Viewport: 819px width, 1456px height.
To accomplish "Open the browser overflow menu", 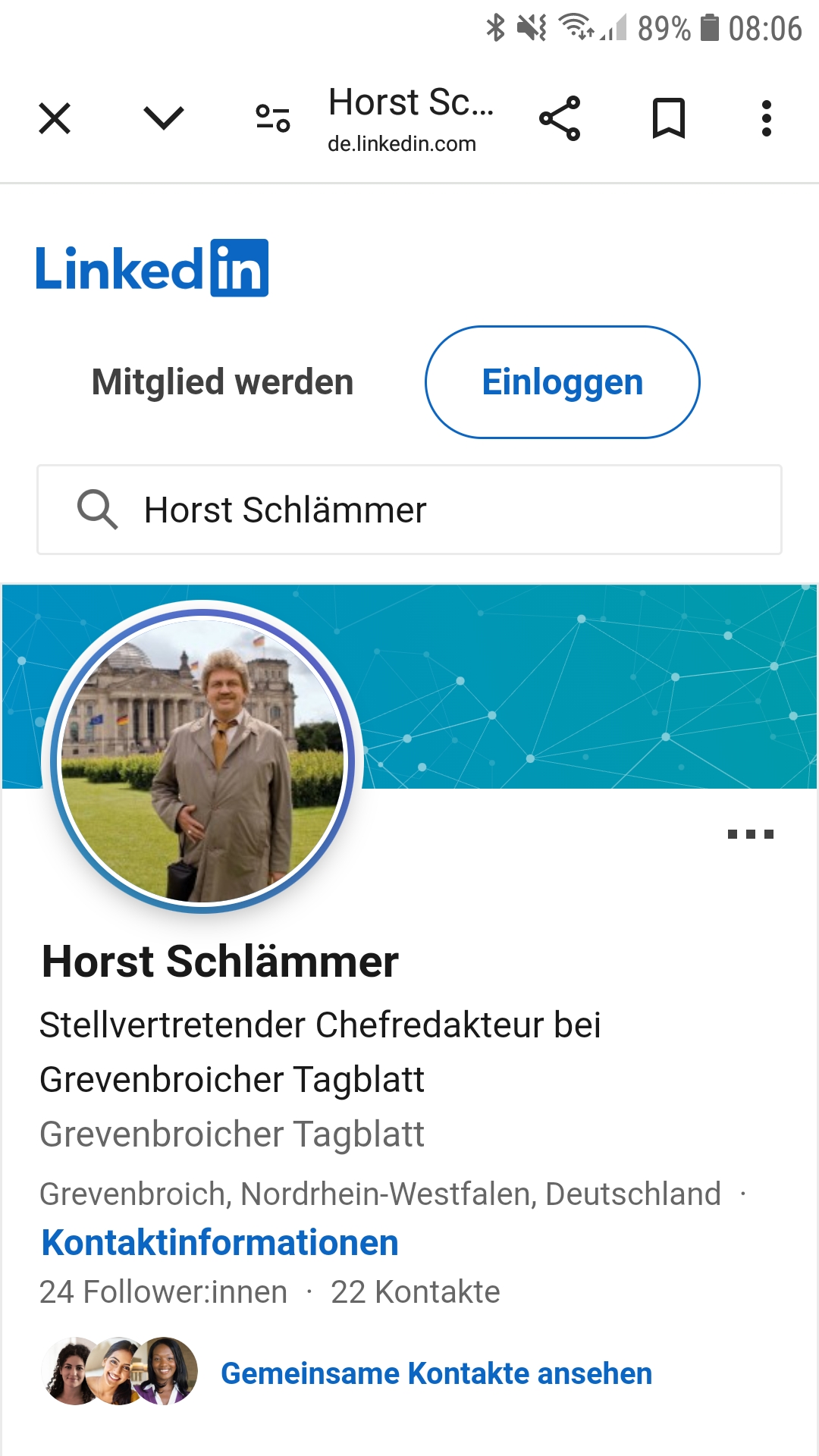I will pos(767,118).
